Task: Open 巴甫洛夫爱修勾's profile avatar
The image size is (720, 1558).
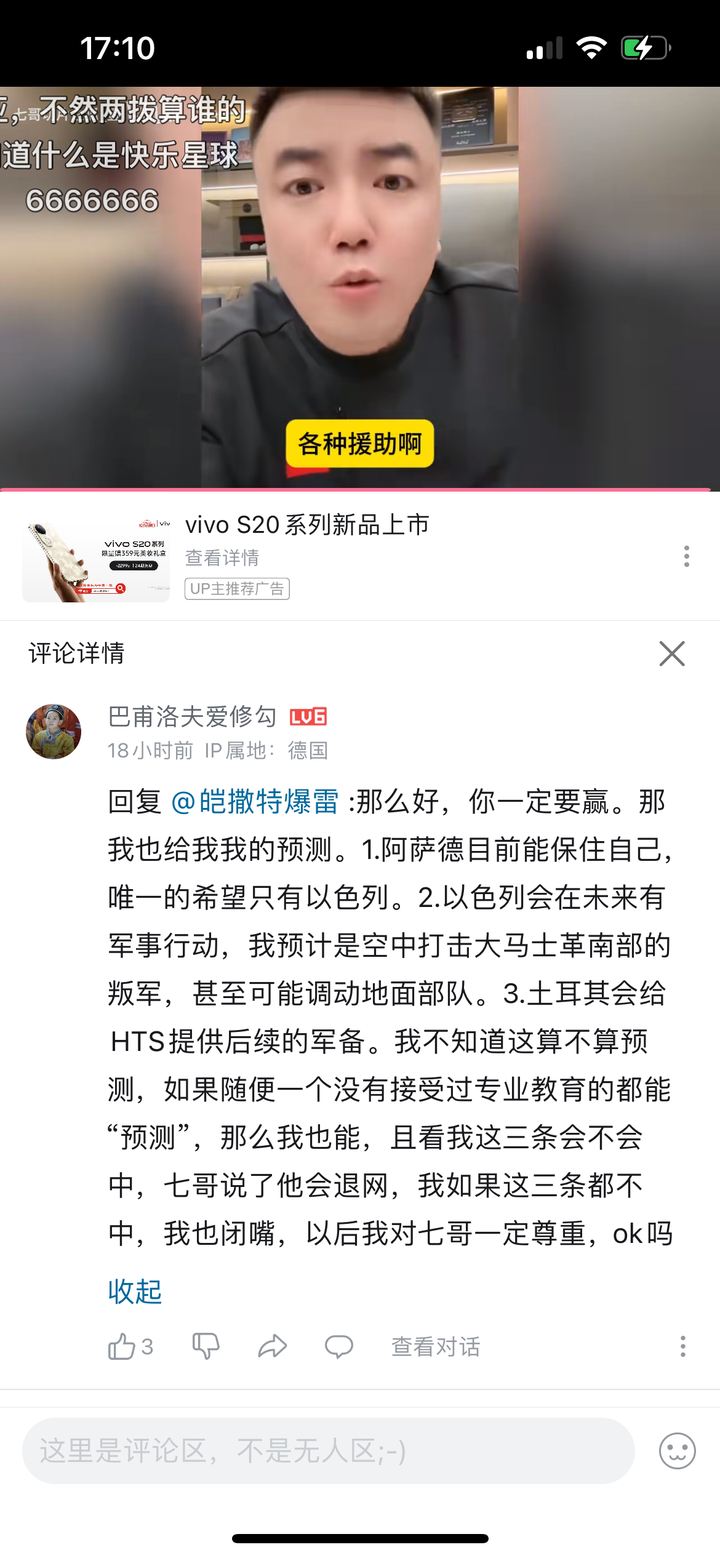Action: [x=54, y=731]
